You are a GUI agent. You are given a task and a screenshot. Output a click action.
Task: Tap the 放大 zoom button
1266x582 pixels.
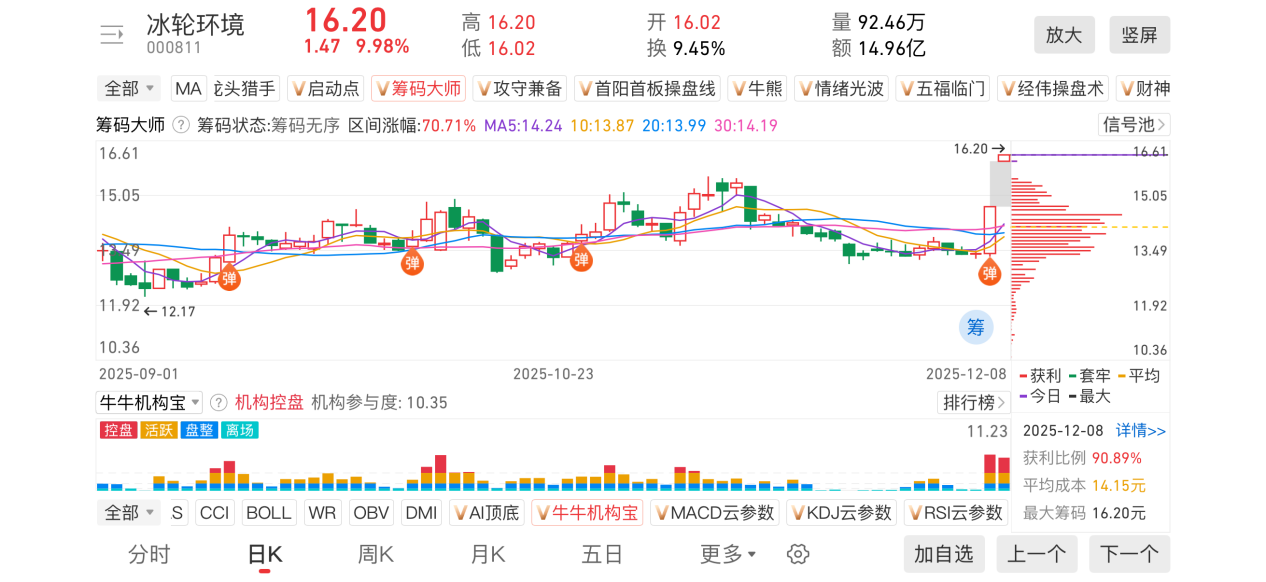pyautogui.click(x=1064, y=35)
